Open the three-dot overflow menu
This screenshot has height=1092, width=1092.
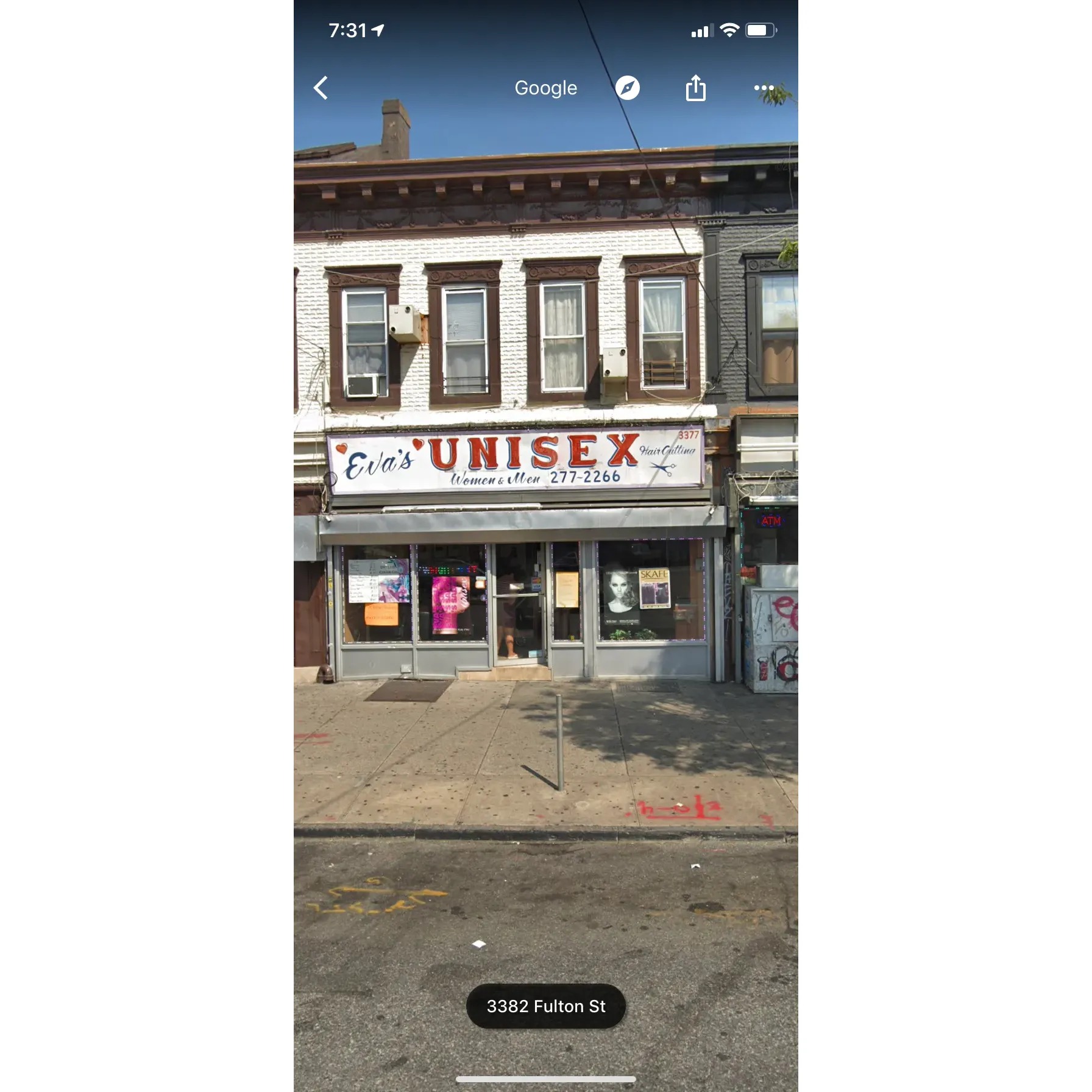point(764,88)
